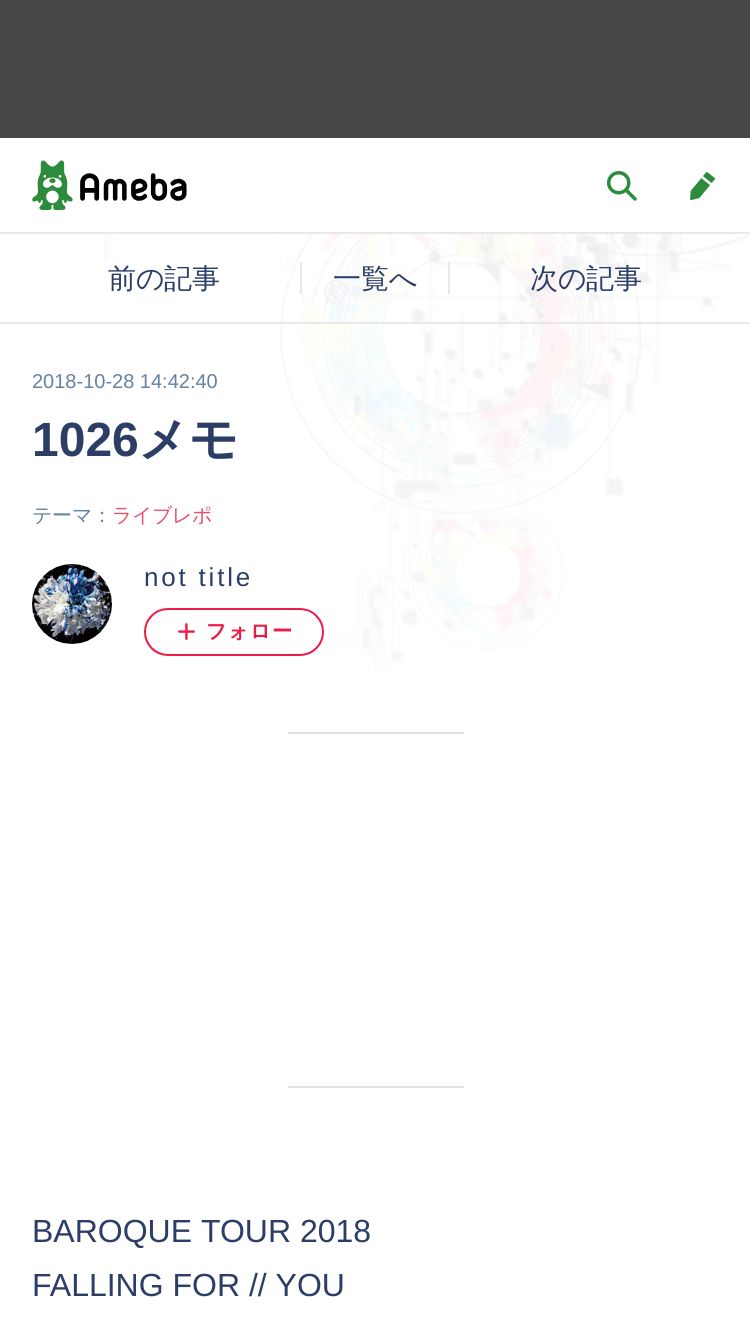Open the ライブレポ theme link

pos(162,516)
